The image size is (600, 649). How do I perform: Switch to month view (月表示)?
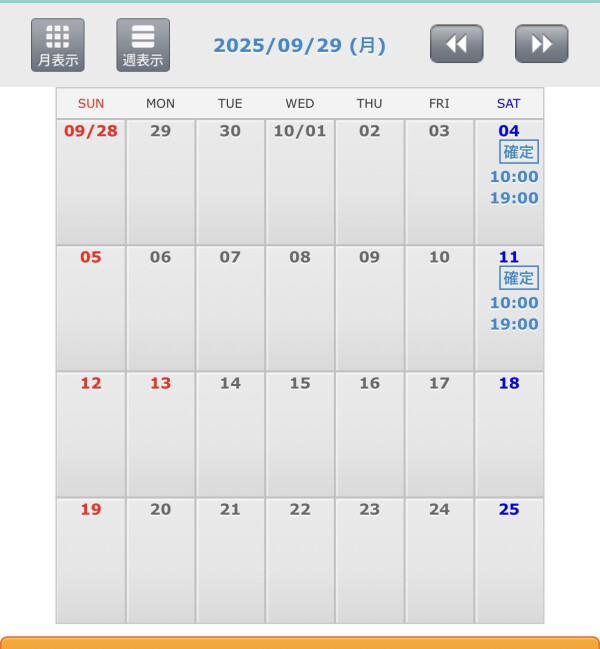[x=58, y=45]
